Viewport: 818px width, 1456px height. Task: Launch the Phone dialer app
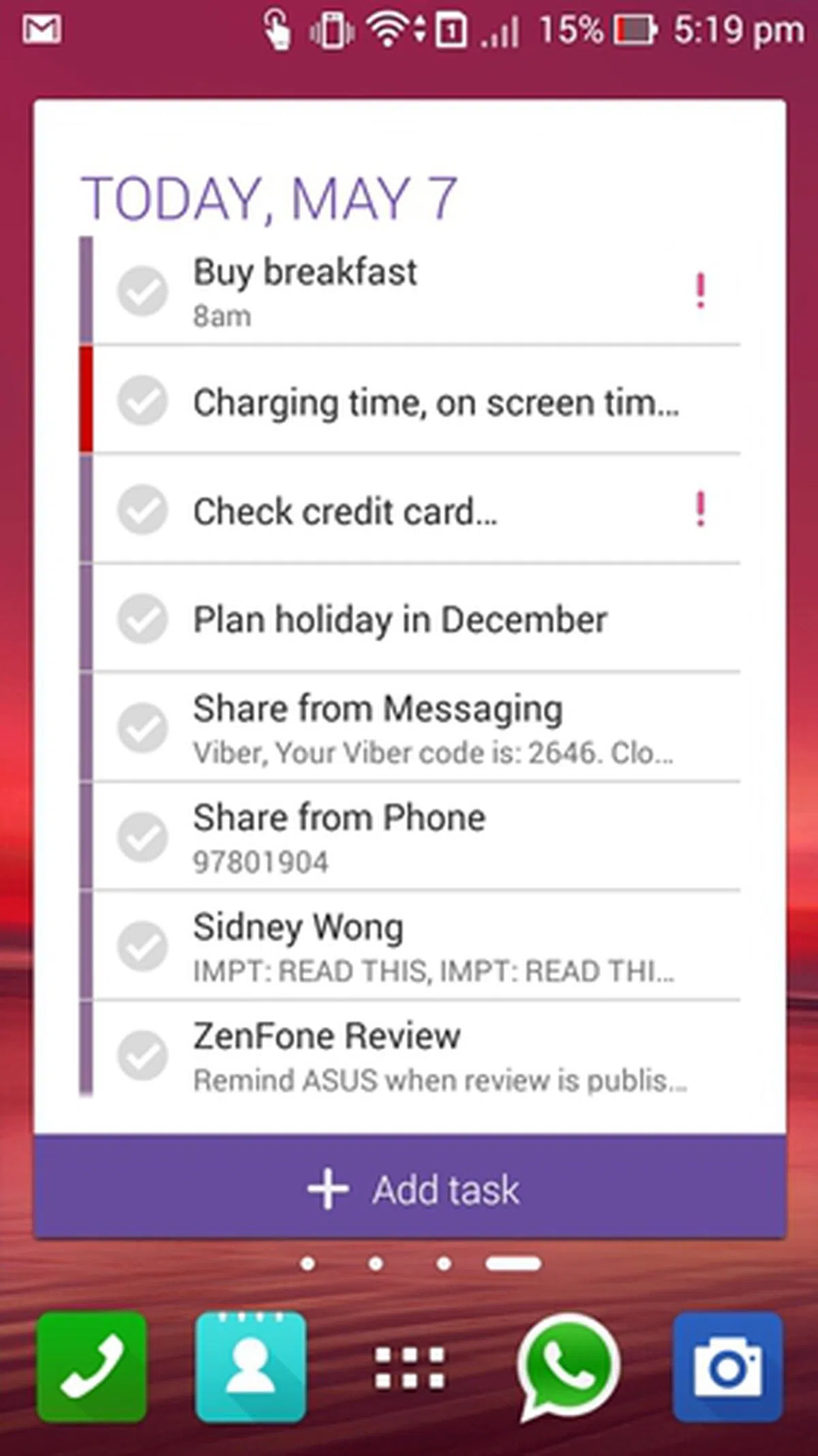coord(91,1367)
